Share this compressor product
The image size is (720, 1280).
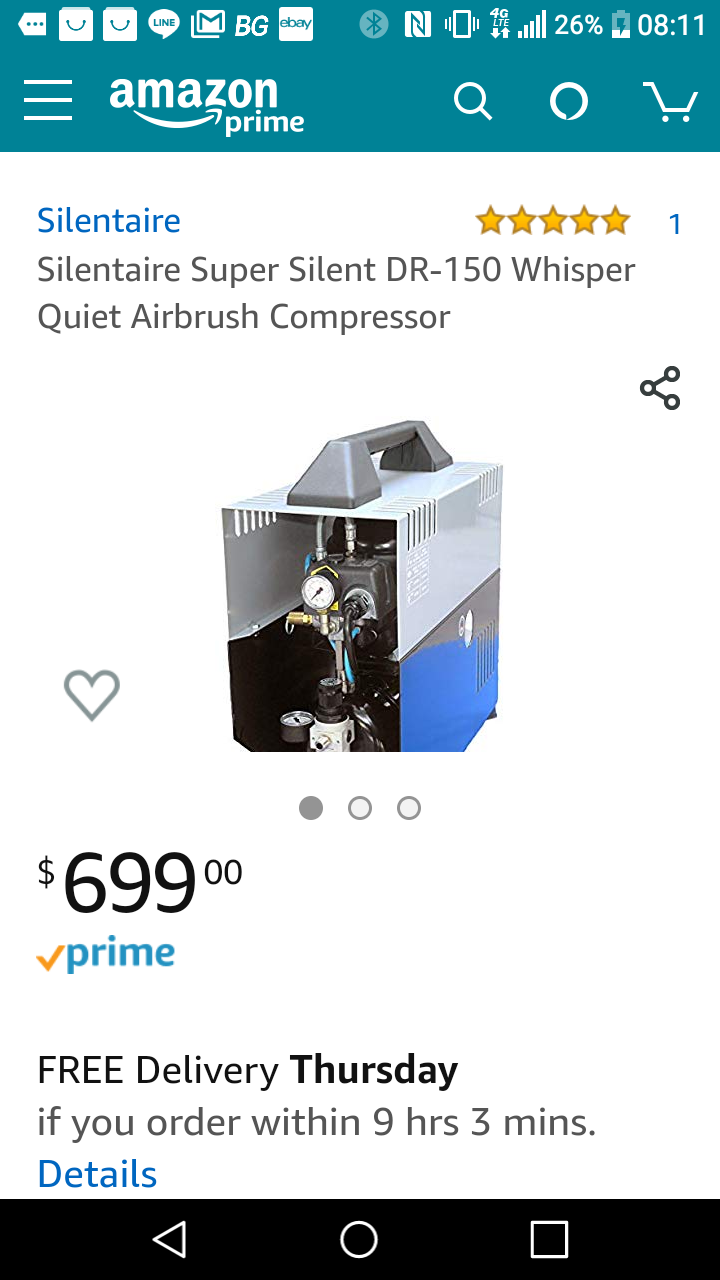(x=660, y=388)
